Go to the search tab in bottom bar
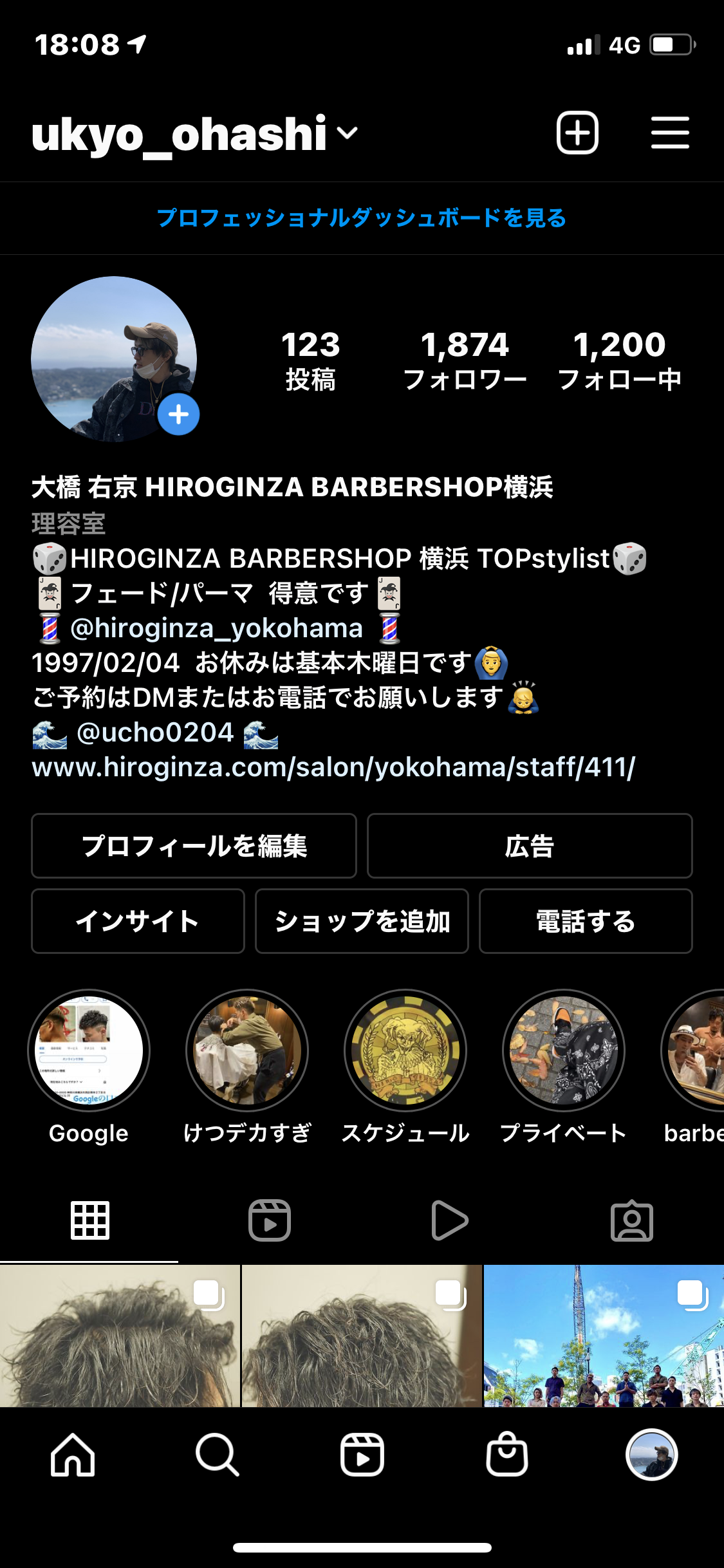The image size is (724, 1568). pos(218,1455)
